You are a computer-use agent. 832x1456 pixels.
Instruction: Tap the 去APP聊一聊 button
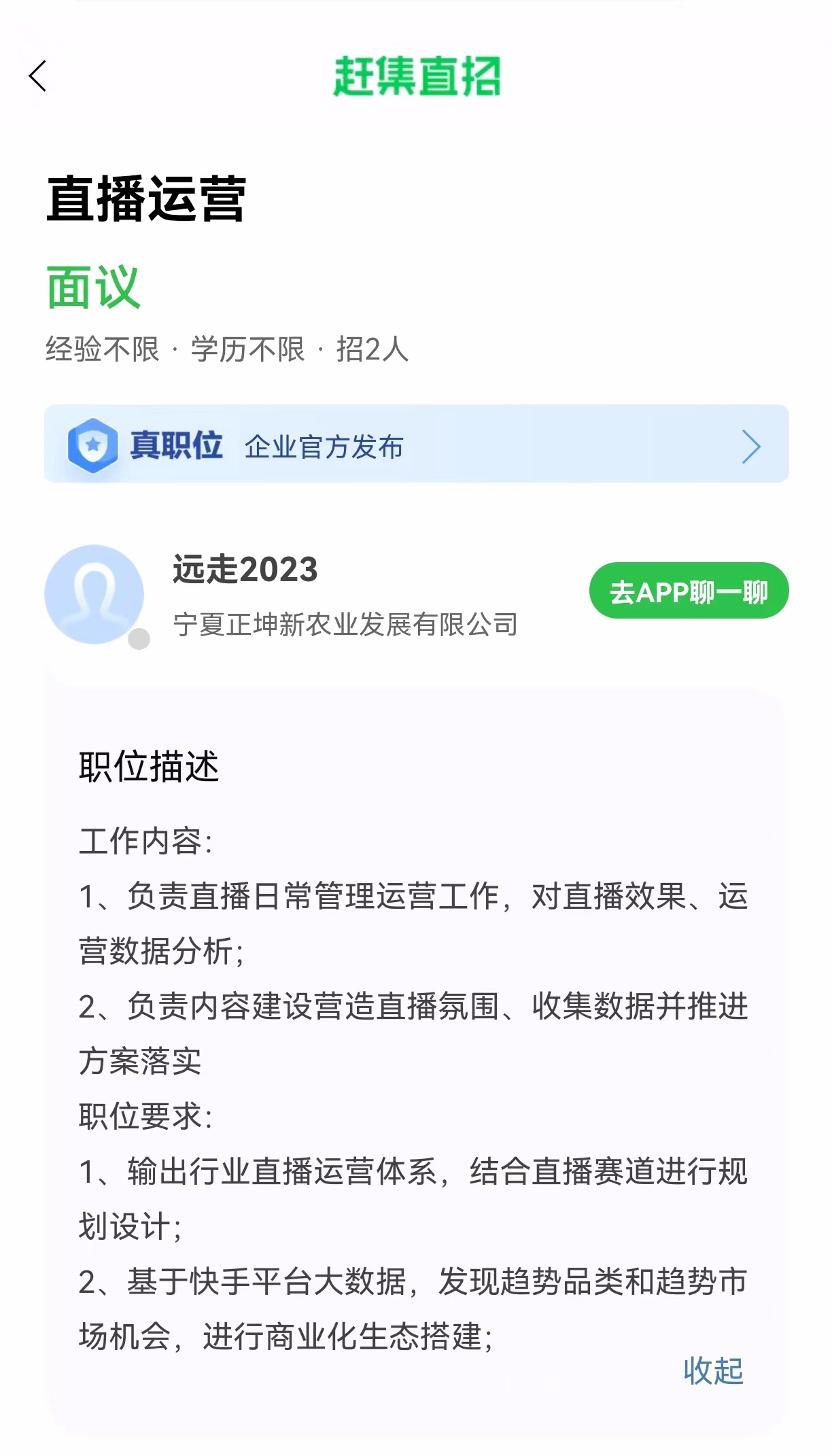pos(688,591)
